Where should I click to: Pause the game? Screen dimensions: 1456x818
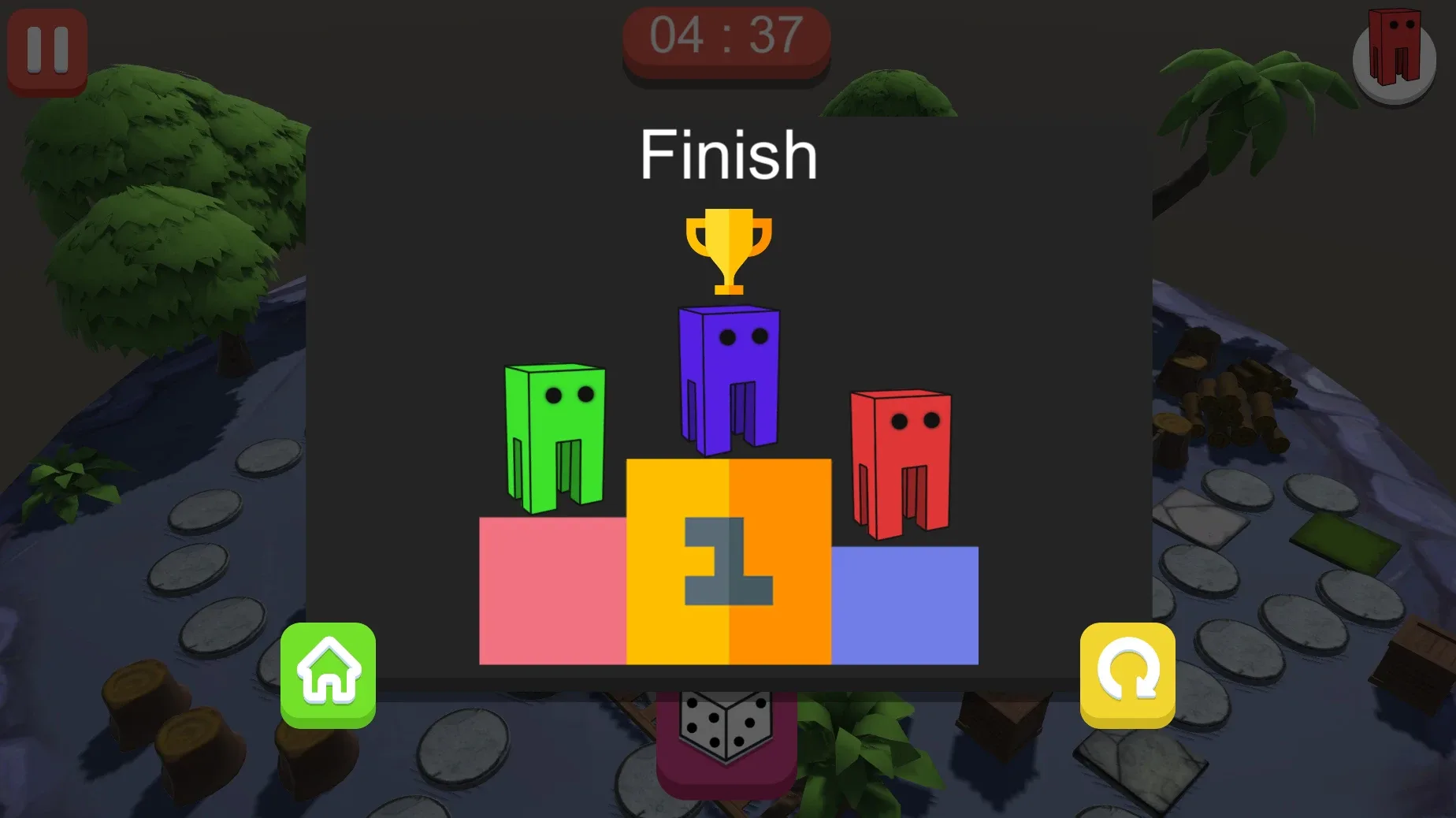[x=47, y=51]
